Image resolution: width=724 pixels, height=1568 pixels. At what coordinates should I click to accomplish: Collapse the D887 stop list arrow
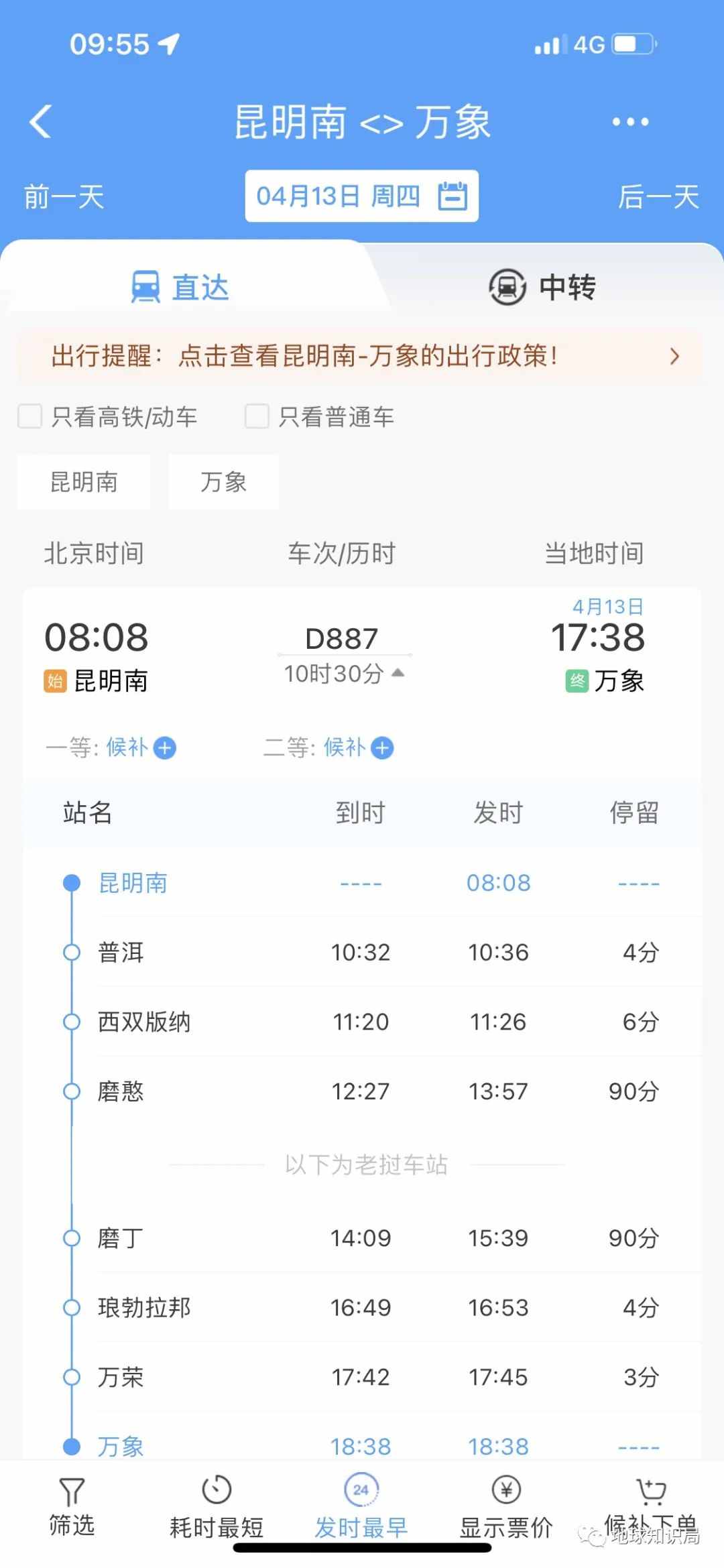click(398, 672)
